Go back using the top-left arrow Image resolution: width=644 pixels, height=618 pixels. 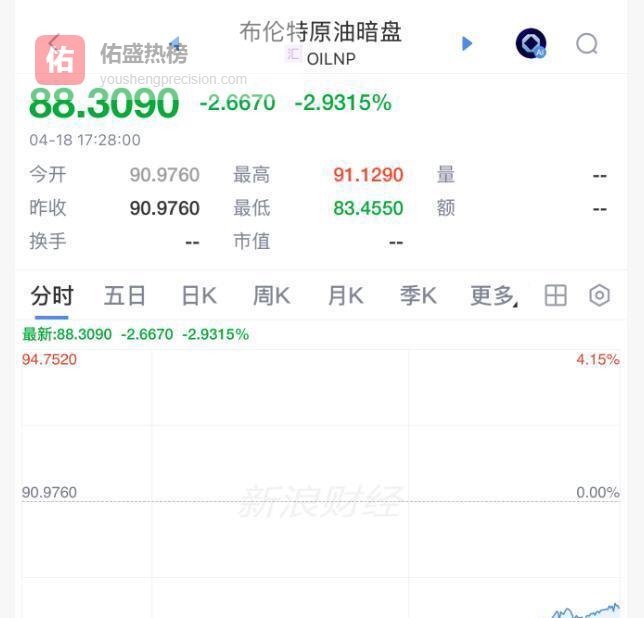(x=54, y=42)
